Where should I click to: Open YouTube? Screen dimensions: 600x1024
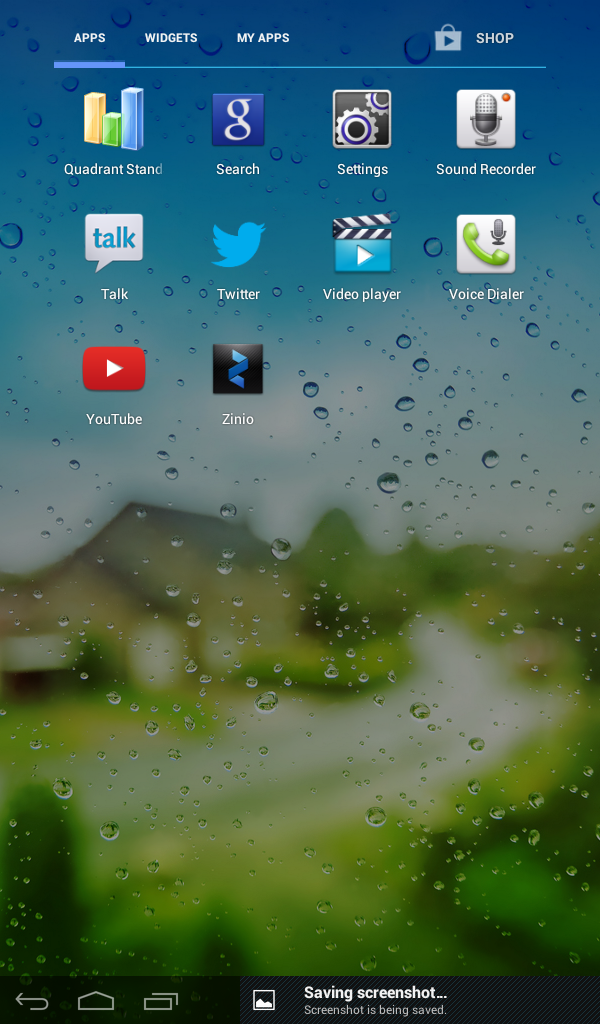click(114, 382)
